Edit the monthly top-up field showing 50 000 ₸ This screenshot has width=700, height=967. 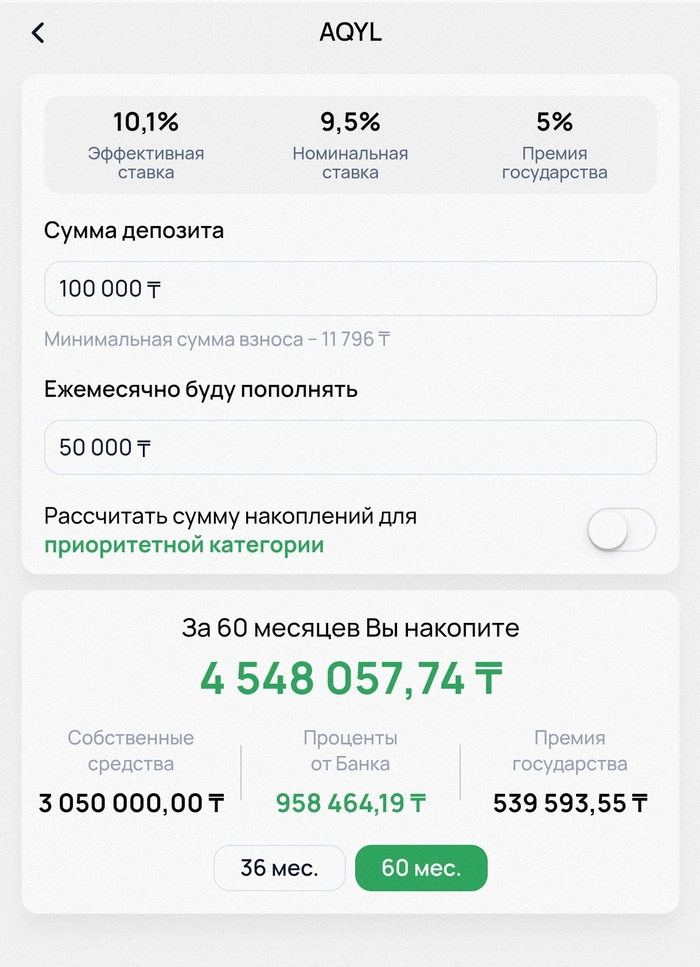point(350,447)
